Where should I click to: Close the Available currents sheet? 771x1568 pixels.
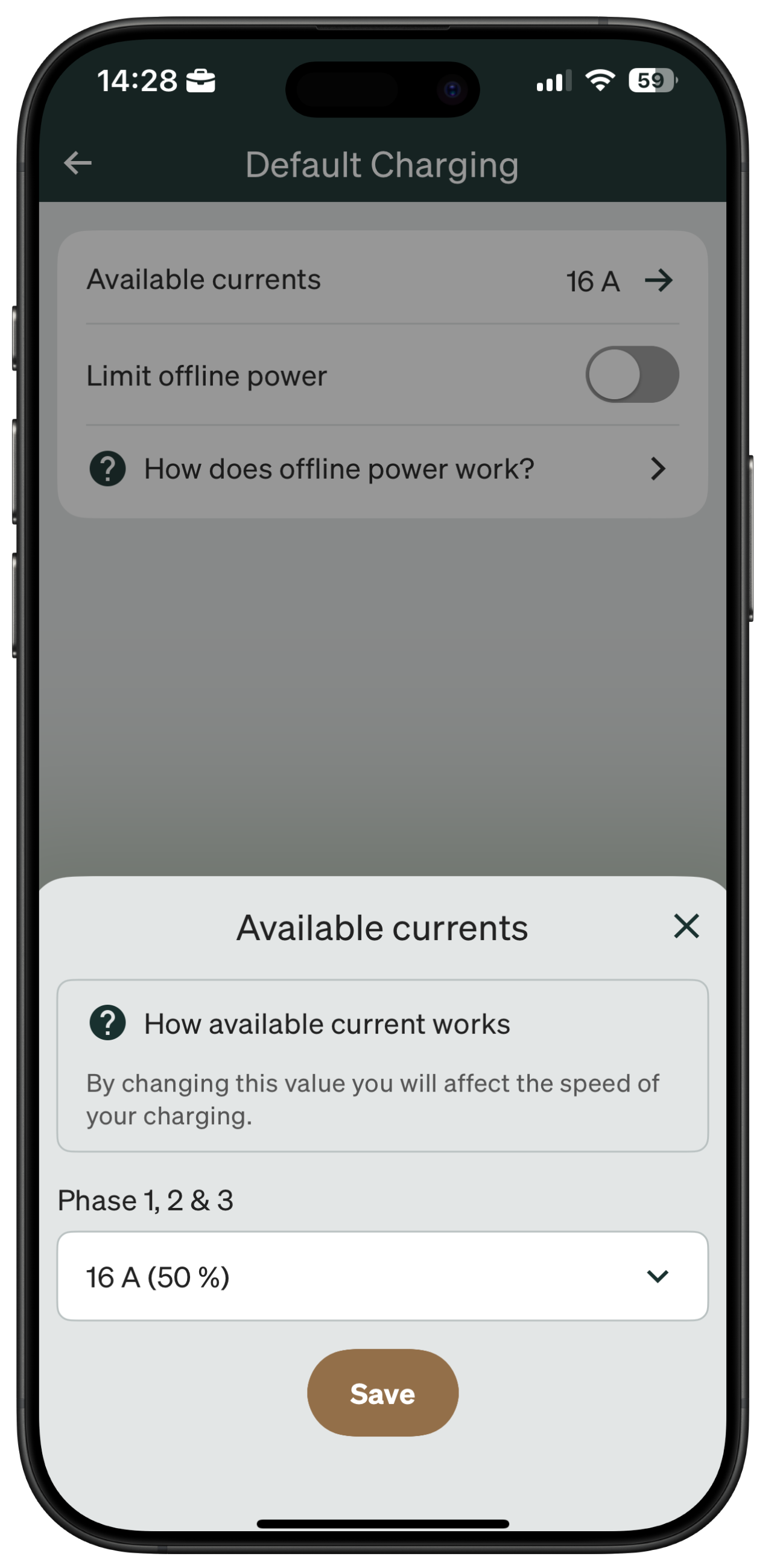pyautogui.click(x=686, y=926)
